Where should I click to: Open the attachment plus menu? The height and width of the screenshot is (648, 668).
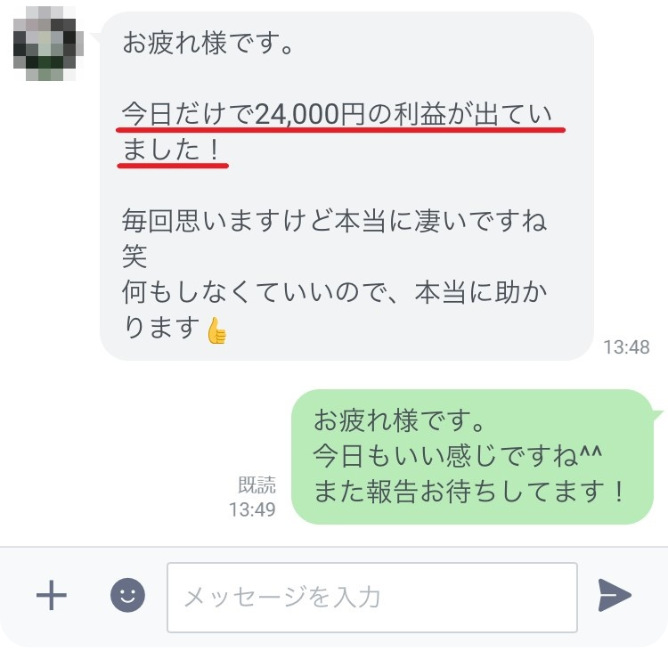coord(50,596)
